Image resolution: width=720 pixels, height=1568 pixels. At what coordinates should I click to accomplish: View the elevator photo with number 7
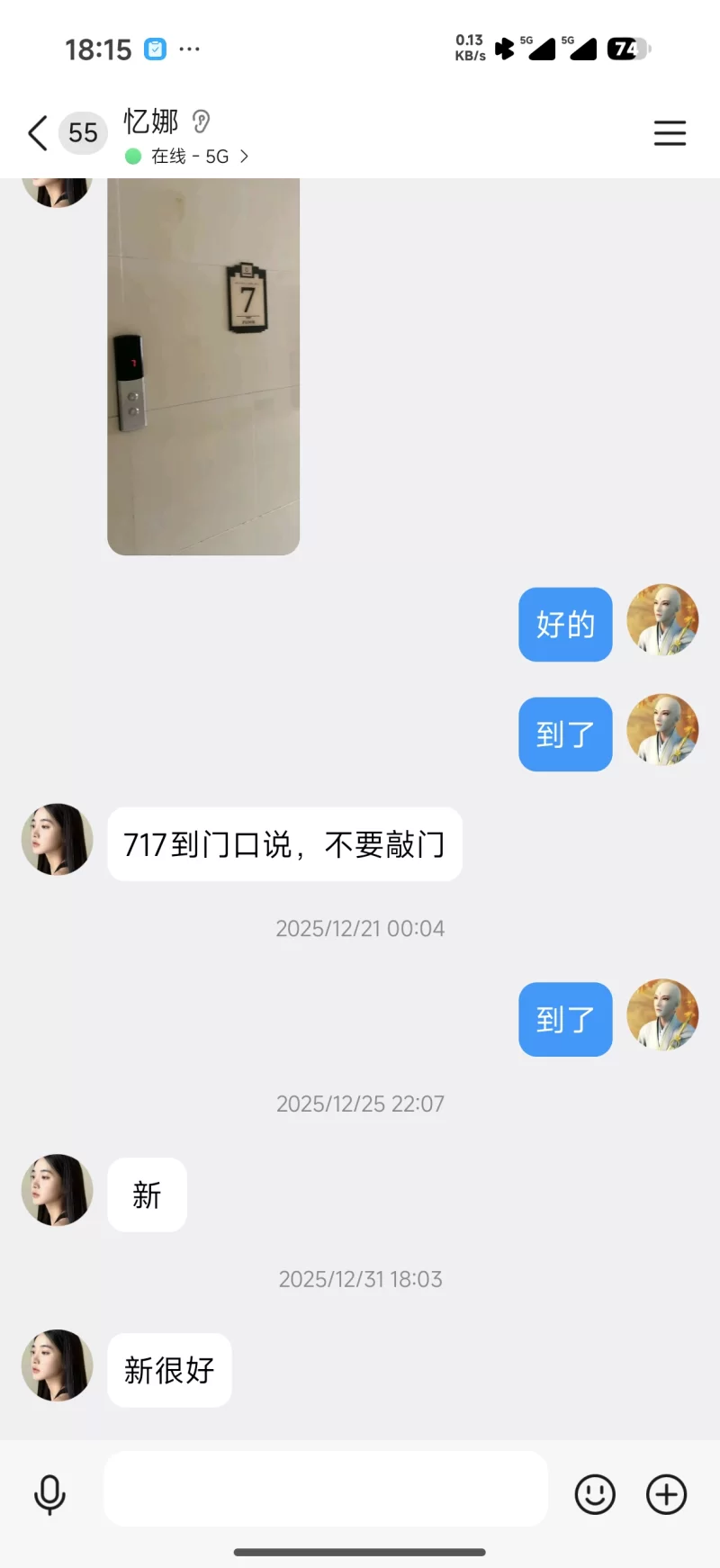pyautogui.click(x=203, y=365)
